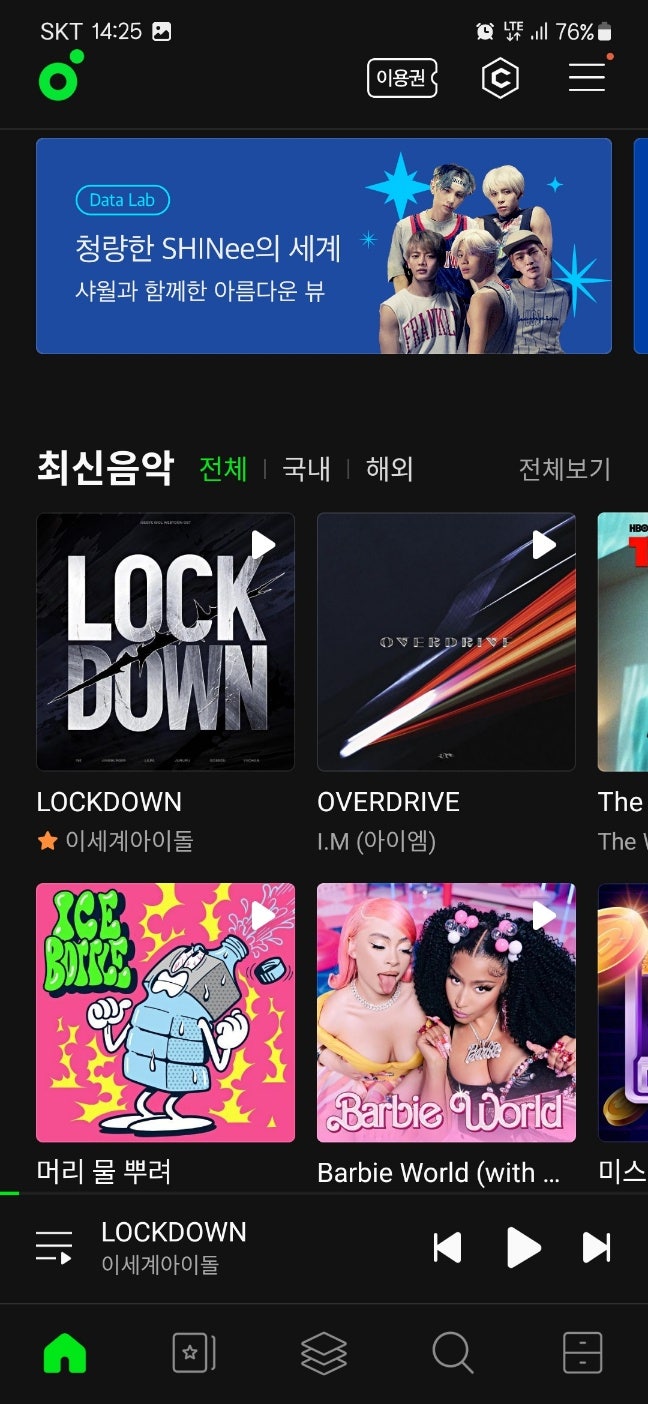Skip to the previous track
Image resolution: width=648 pixels, height=1404 pixels.
447,1247
